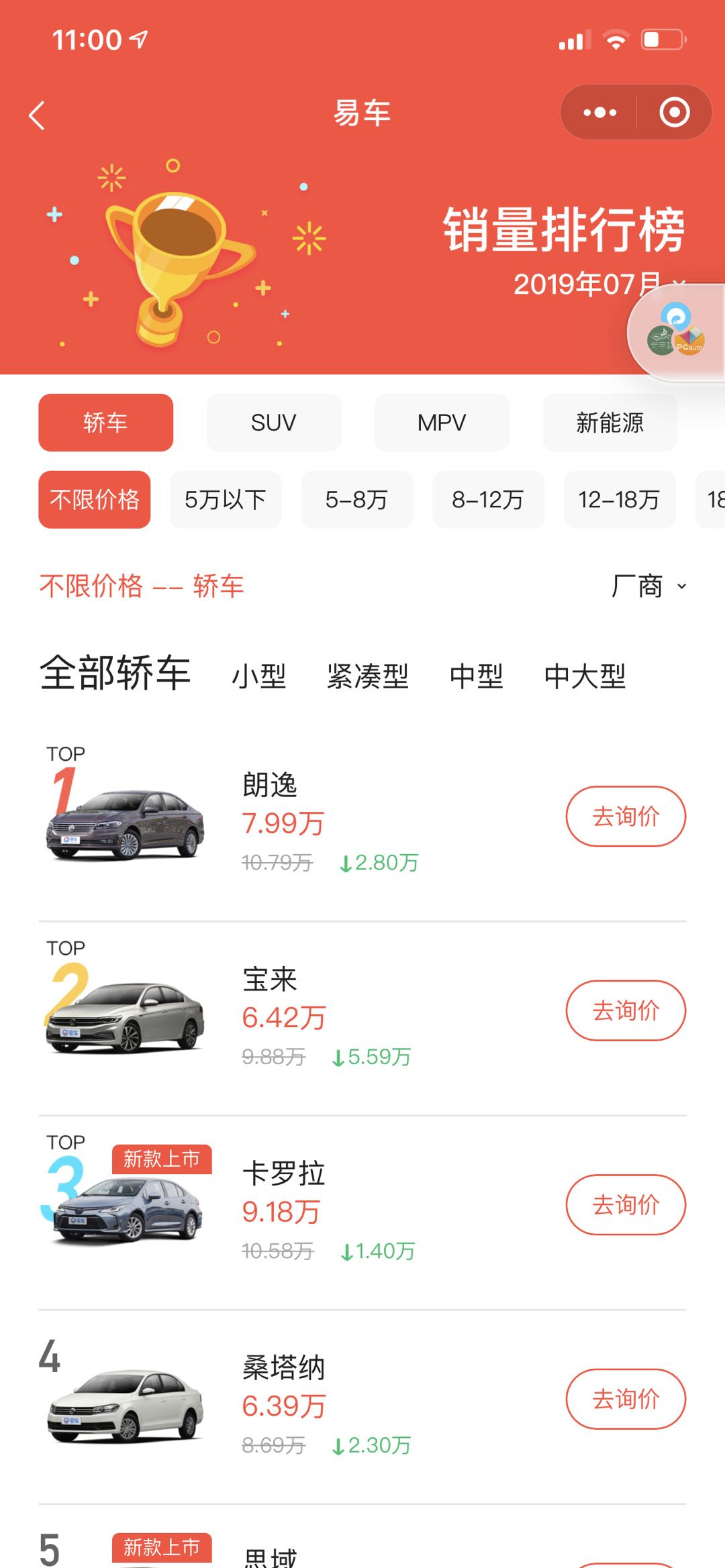Open the 厂商 manufacturer dropdown
Screen dimensions: 725x1568
coord(648,586)
